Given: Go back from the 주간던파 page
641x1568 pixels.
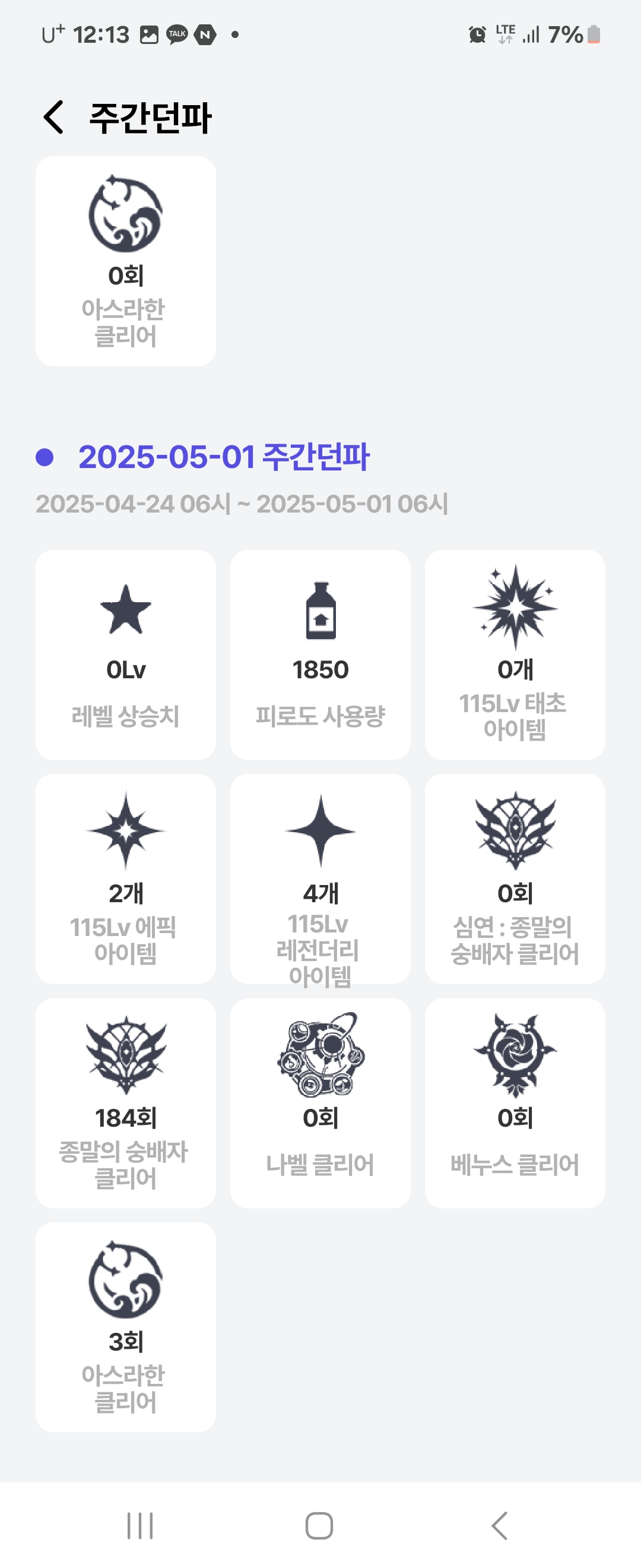Looking at the screenshot, I should [53, 117].
